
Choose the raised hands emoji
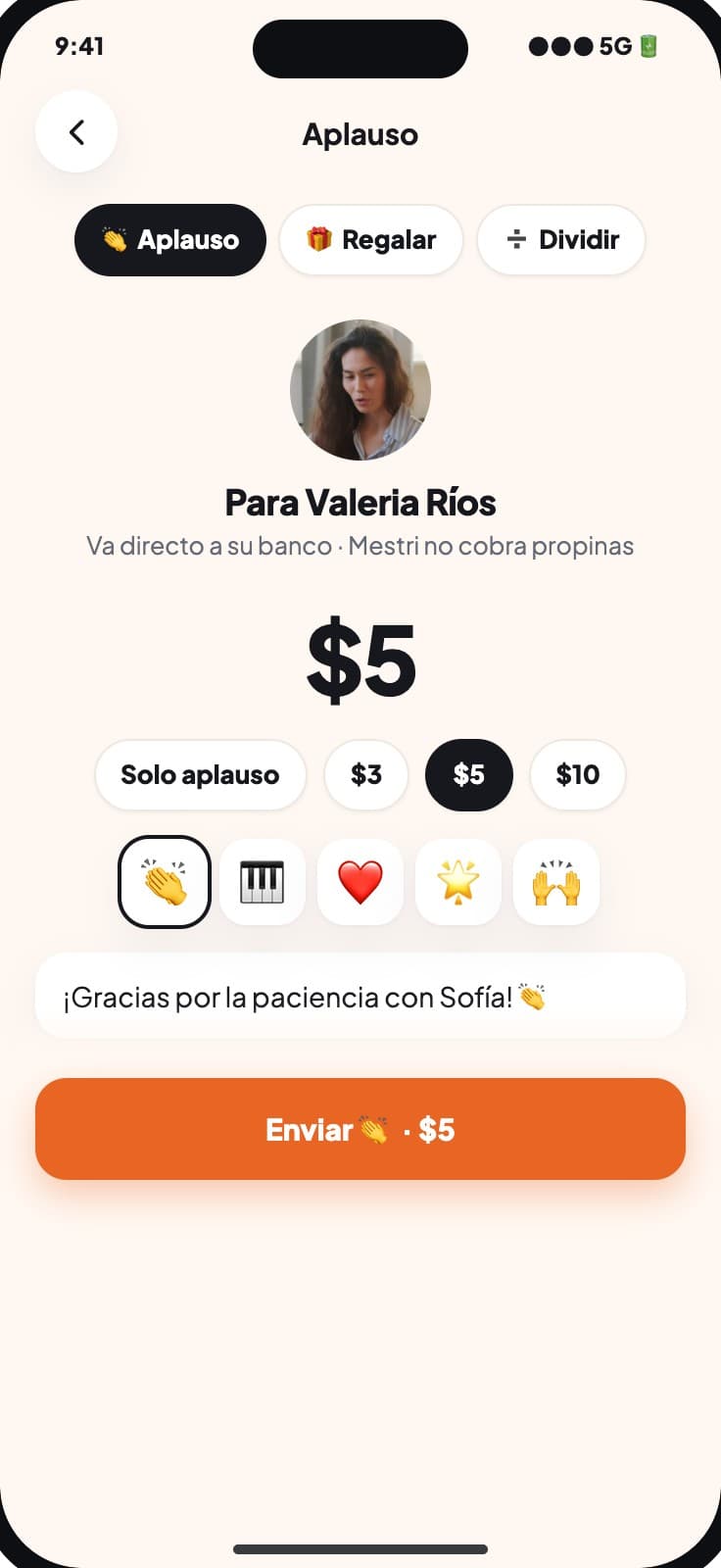click(x=556, y=882)
